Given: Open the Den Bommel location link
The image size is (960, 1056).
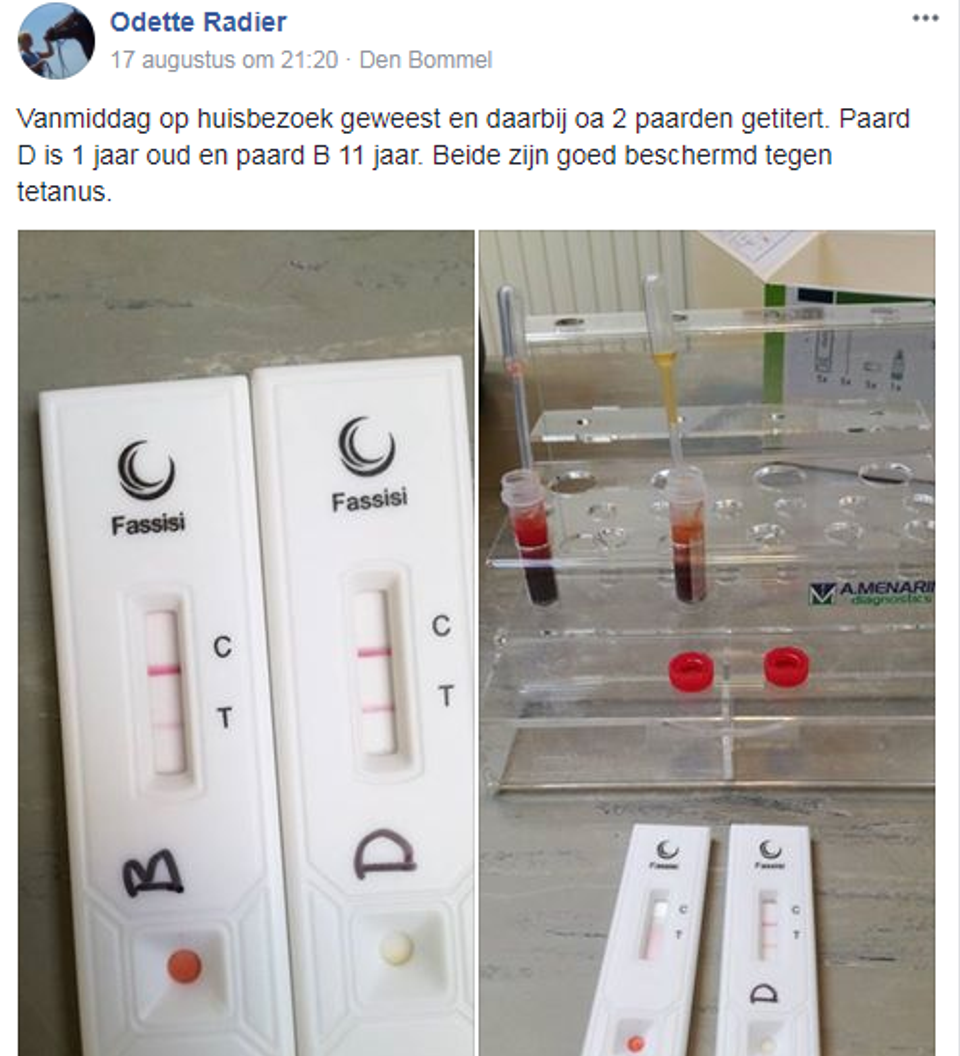Looking at the screenshot, I should (x=426, y=60).
